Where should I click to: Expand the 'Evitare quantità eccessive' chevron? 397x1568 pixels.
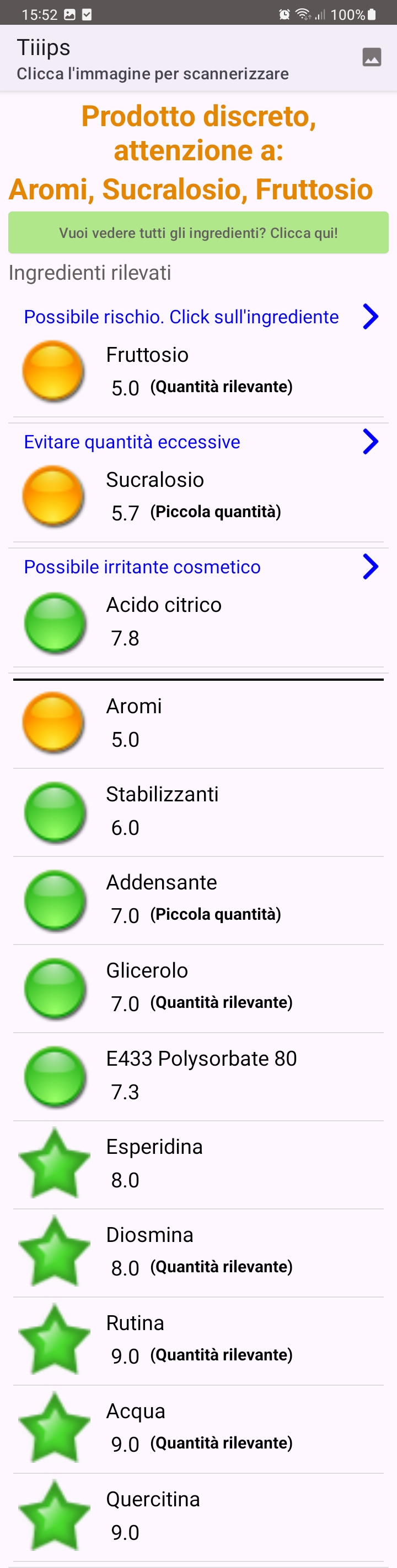370,442
